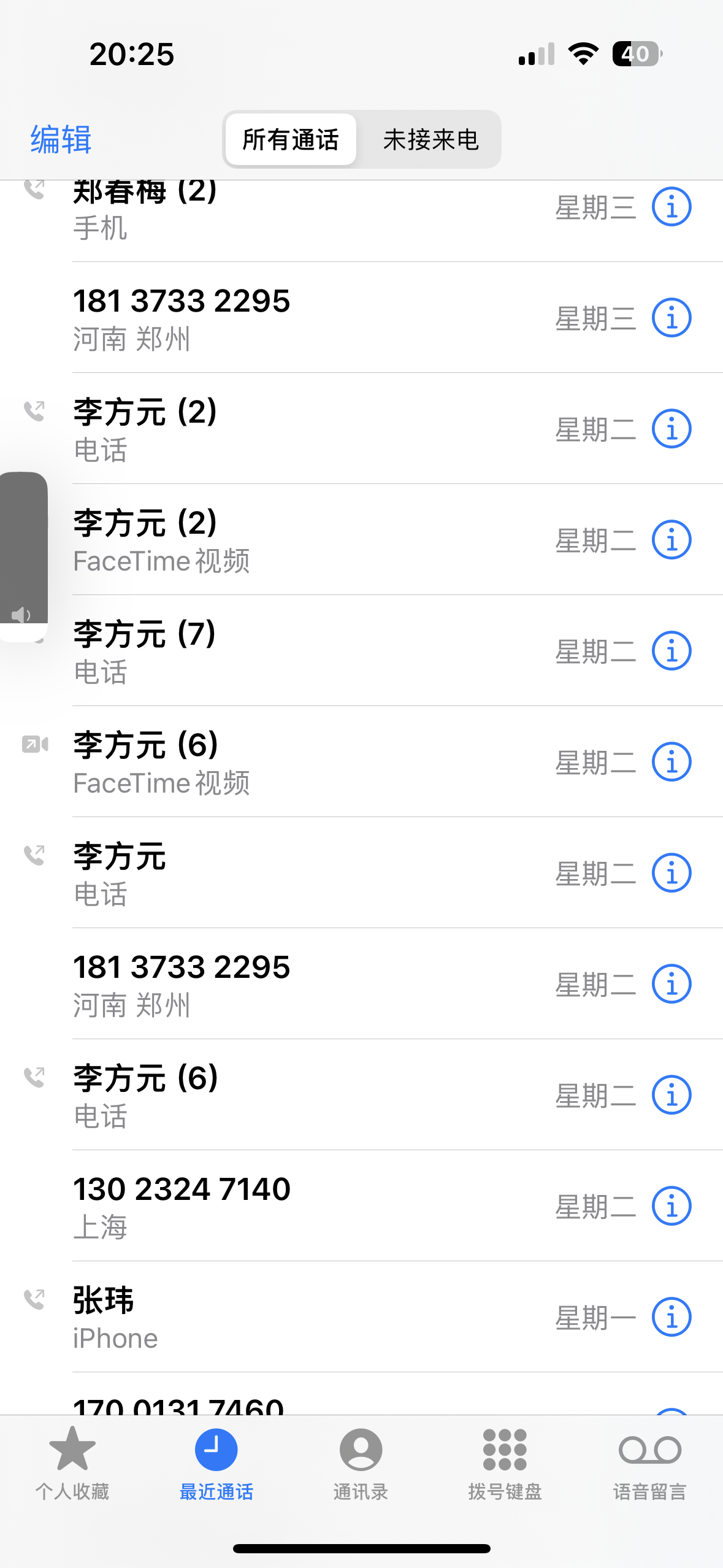Viewport: 723px width, 1568px height.
Task: View details icon for 张玮
Action: coord(671,1316)
